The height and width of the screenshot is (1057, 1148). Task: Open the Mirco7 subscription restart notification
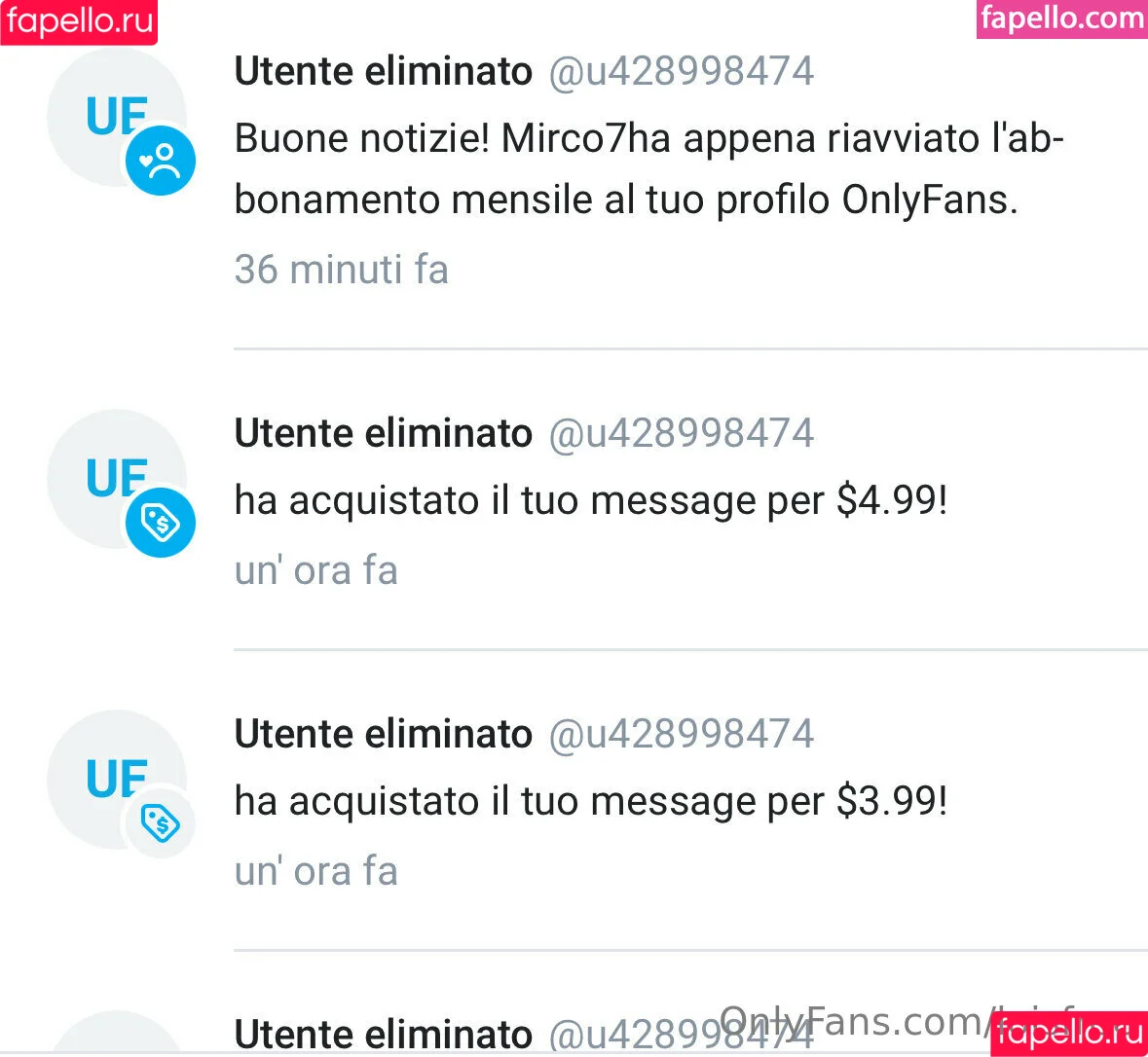(x=648, y=168)
